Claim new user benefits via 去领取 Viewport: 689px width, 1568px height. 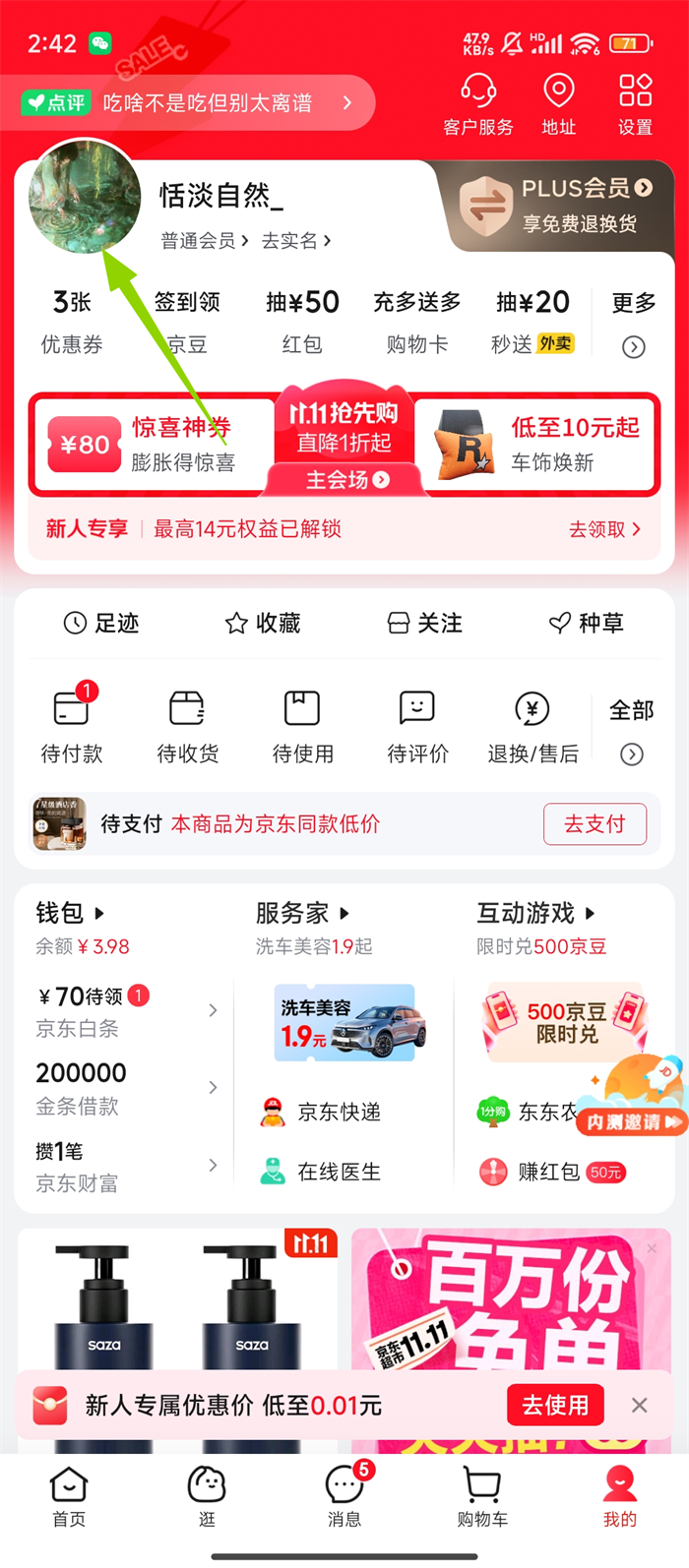pos(604,529)
